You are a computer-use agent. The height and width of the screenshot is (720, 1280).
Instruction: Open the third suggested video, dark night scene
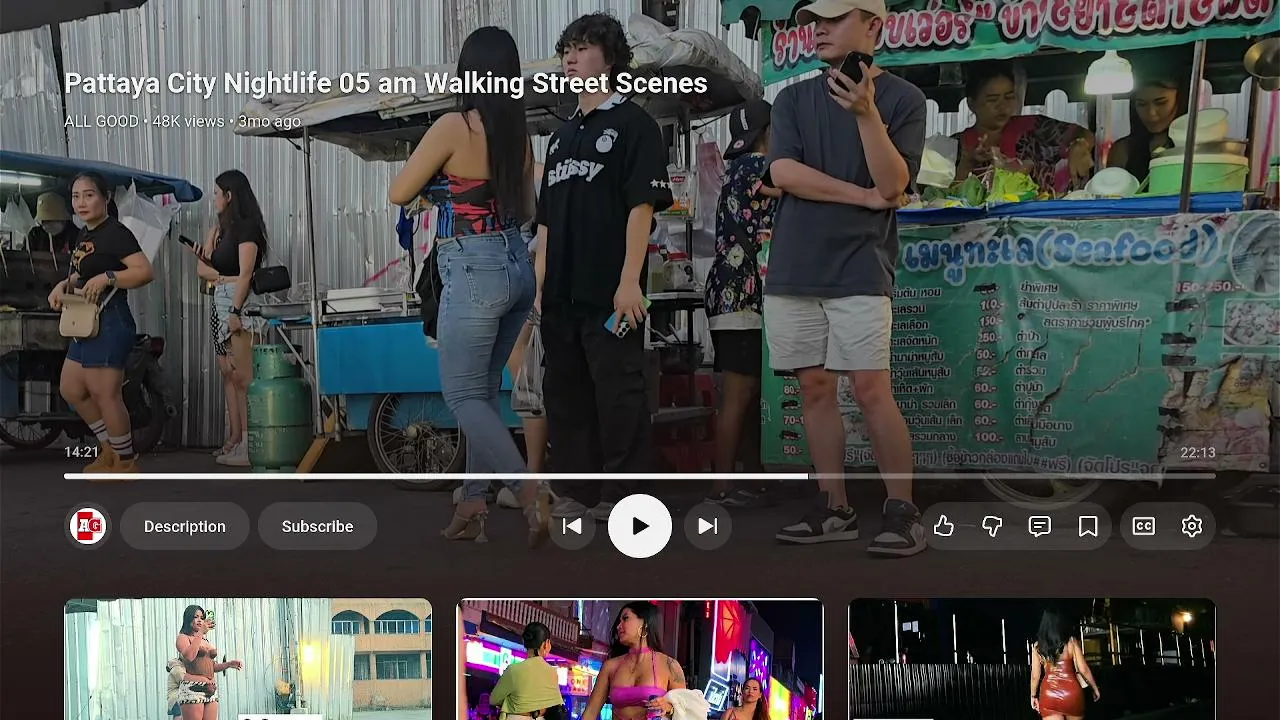pos(1032,659)
